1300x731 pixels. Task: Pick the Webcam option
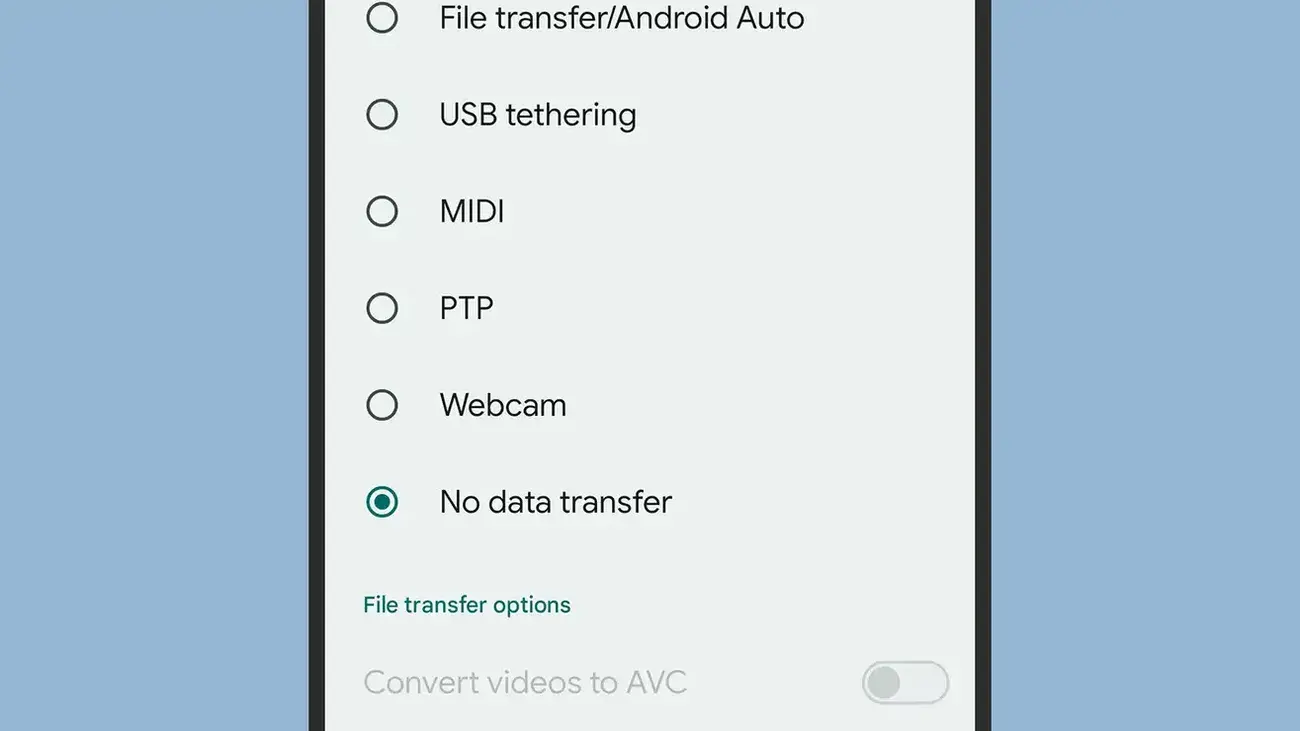[x=382, y=405]
